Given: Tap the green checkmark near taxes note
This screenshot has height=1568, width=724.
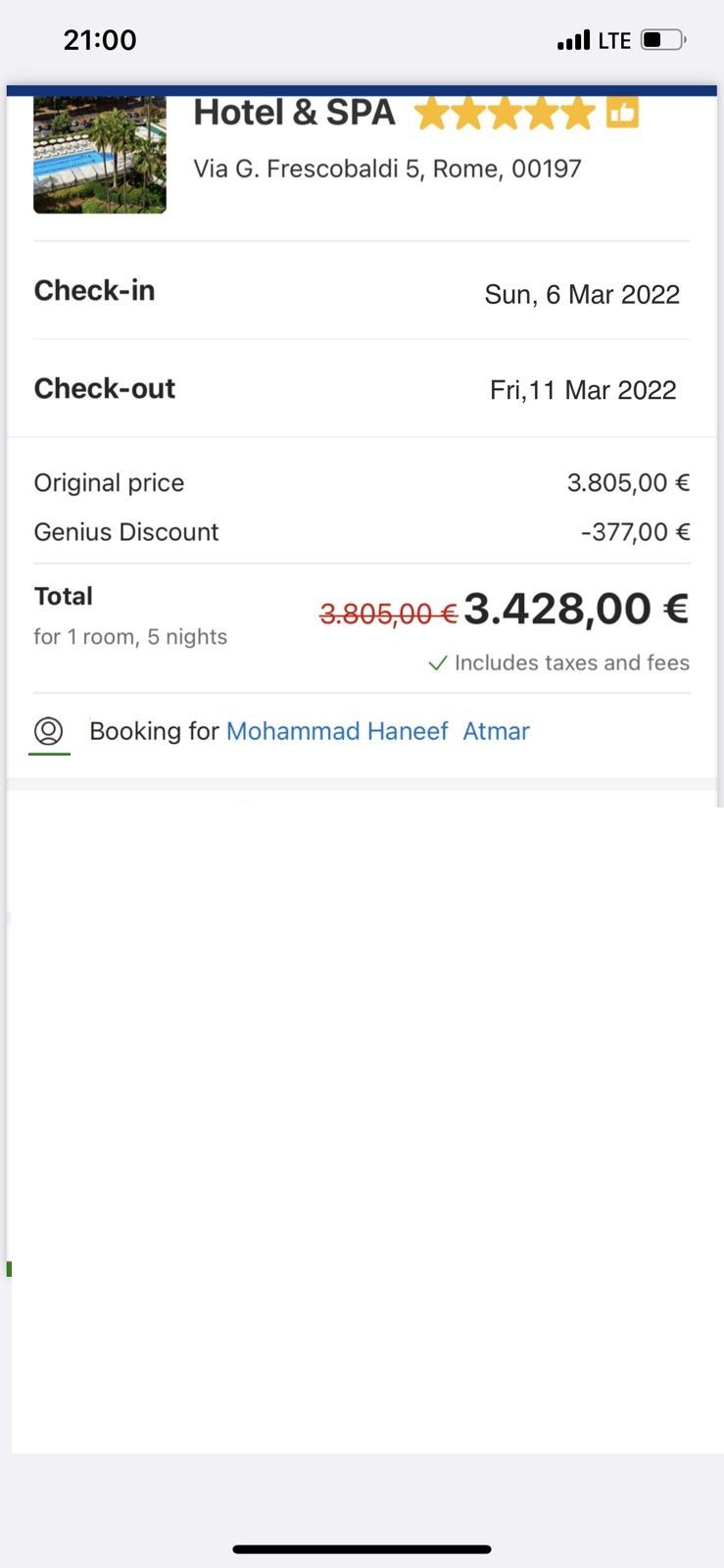Looking at the screenshot, I should [438, 662].
